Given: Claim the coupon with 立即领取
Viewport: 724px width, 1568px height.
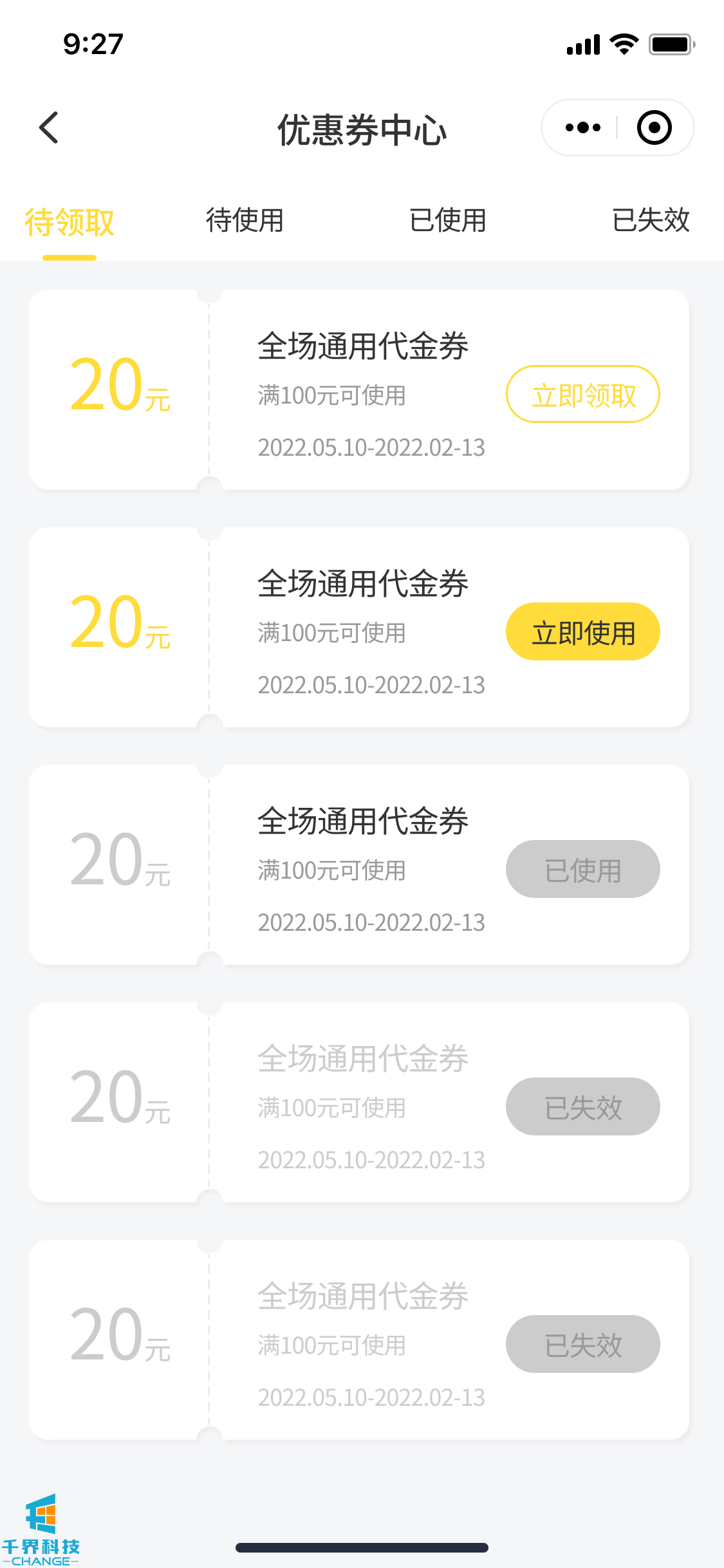Looking at the screenshot, I should coord(583,395).
